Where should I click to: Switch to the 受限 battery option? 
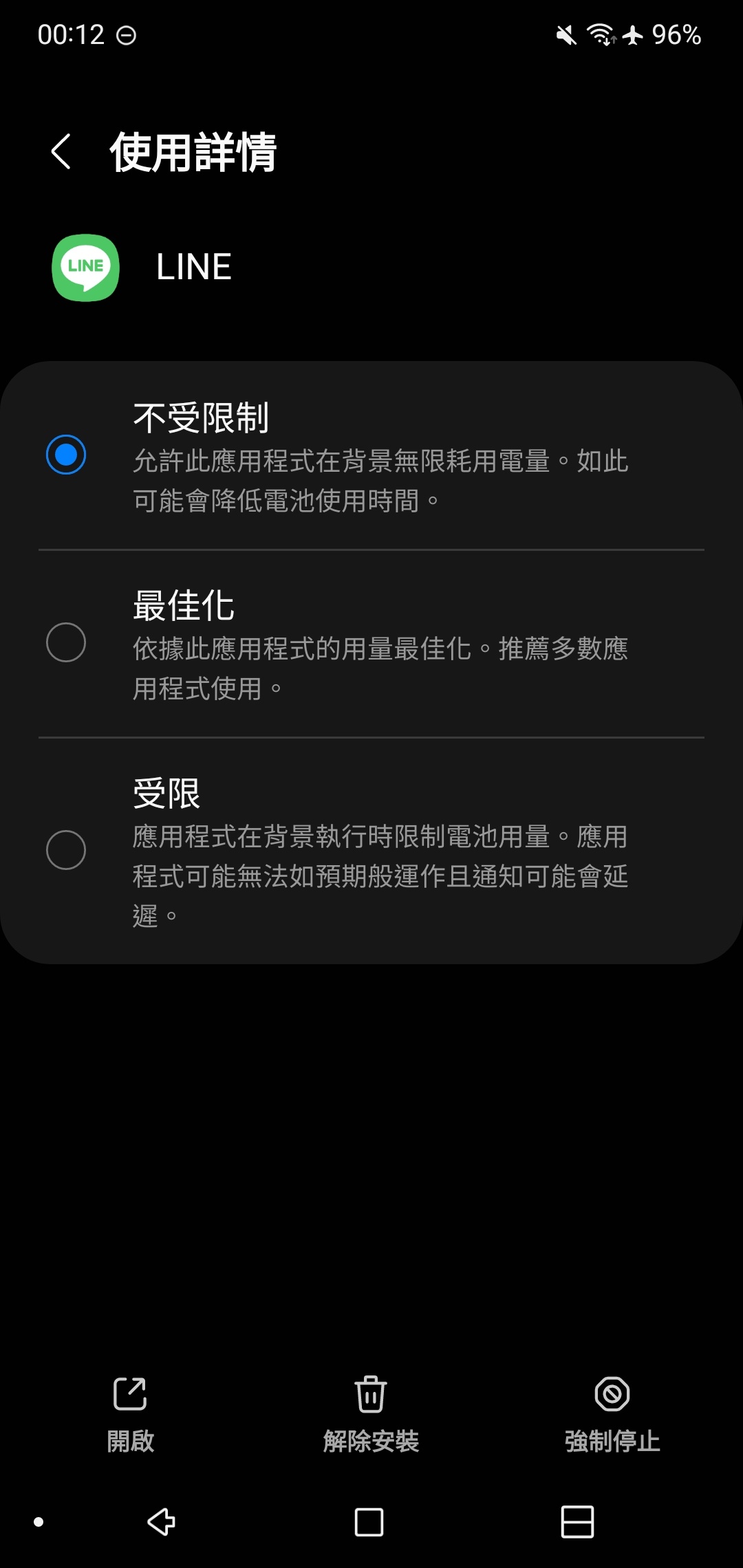coord(66,850)
